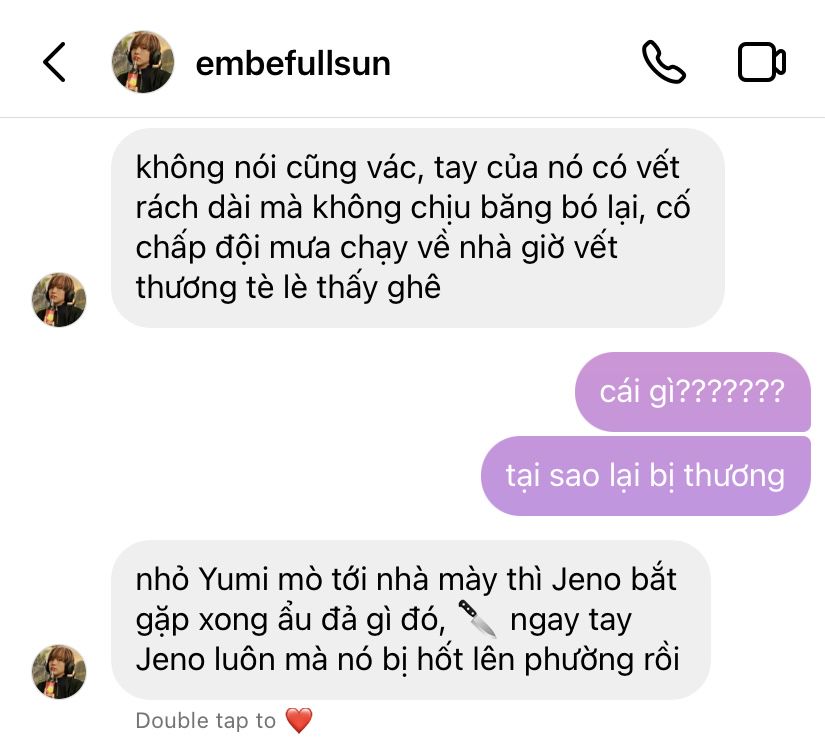Start a video call with embefullsun
Image resolution: width=825 pixels, height=742 pixels.
pyautogui.click(x=762, y=62)
